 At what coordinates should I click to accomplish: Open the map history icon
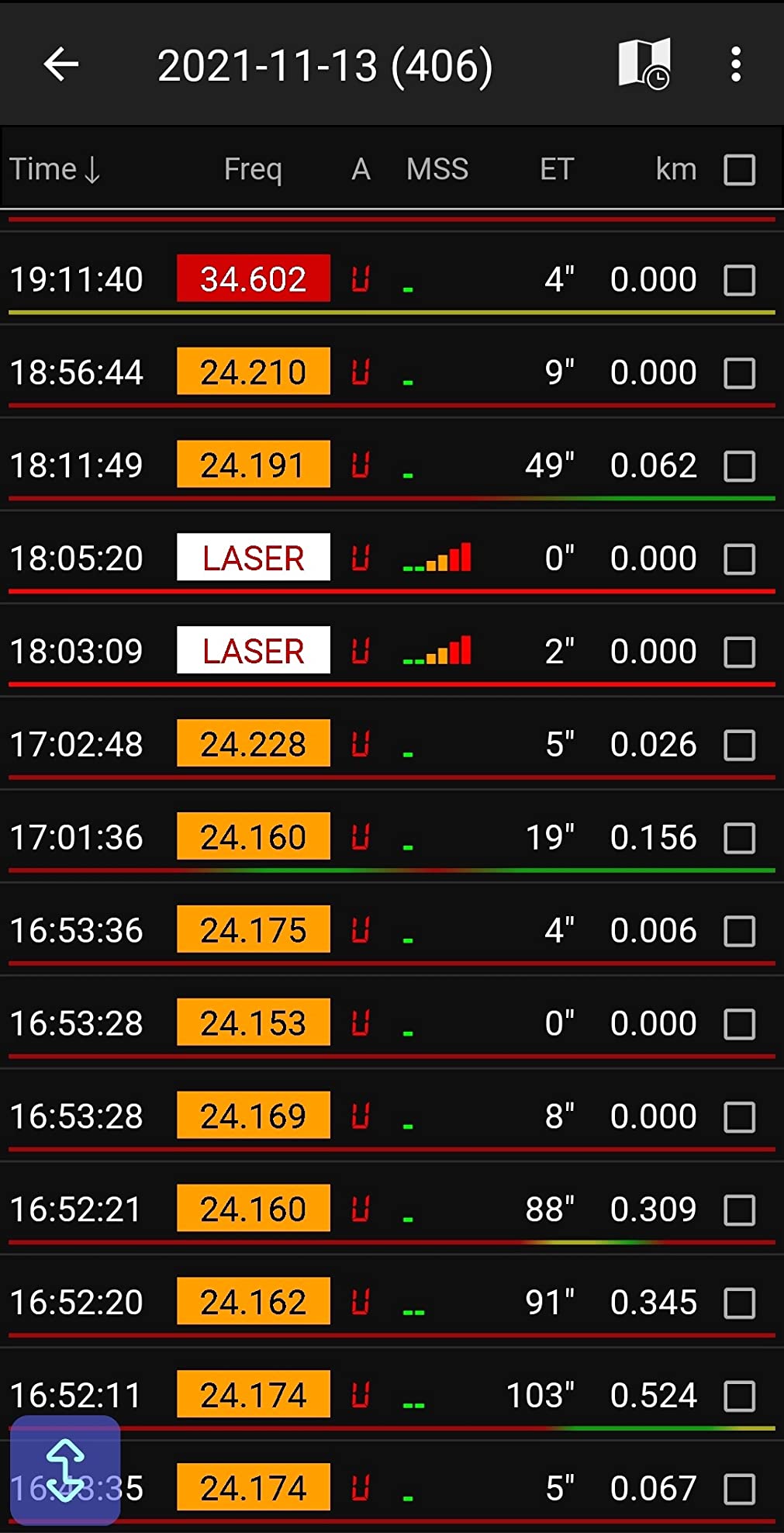[x=644, y=64]
